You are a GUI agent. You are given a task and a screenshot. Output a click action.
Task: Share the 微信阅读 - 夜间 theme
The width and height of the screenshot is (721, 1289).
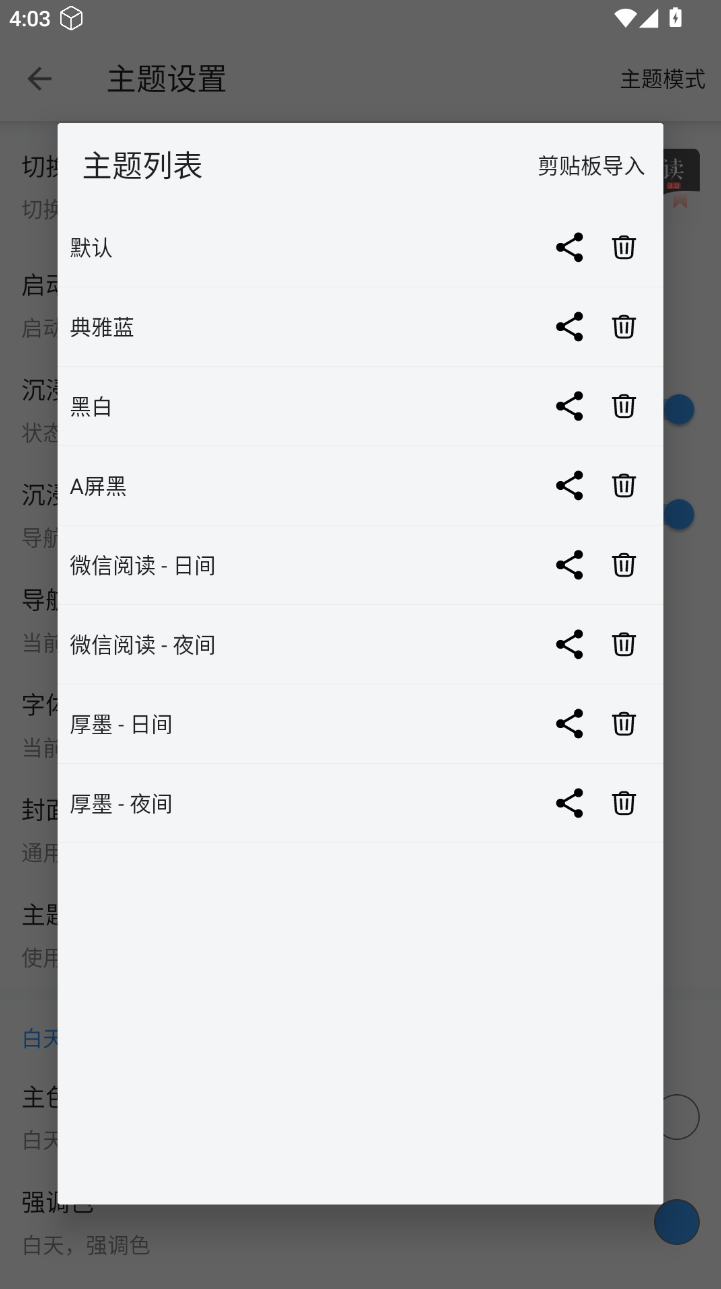point(570,644)
